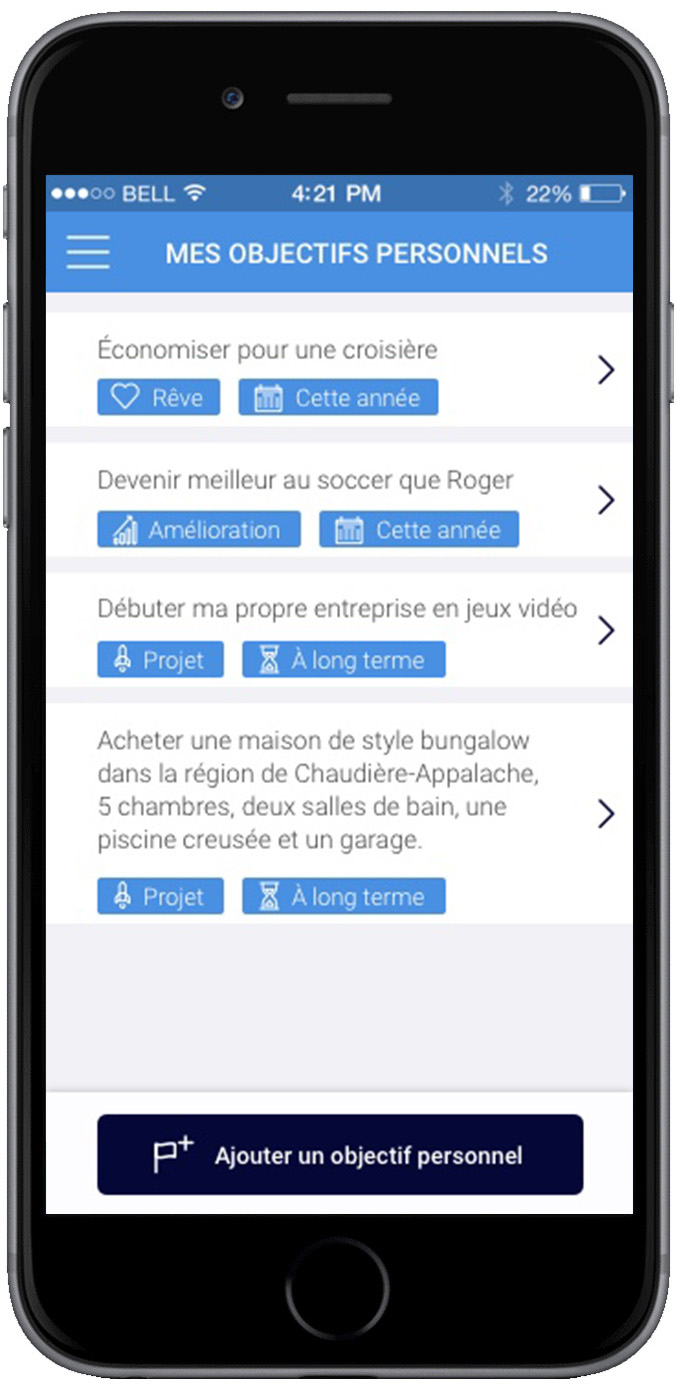This screenshot has height=1384, width=678.
Task: Open the hamburger drawer menu
Action: tap(88, 252)
